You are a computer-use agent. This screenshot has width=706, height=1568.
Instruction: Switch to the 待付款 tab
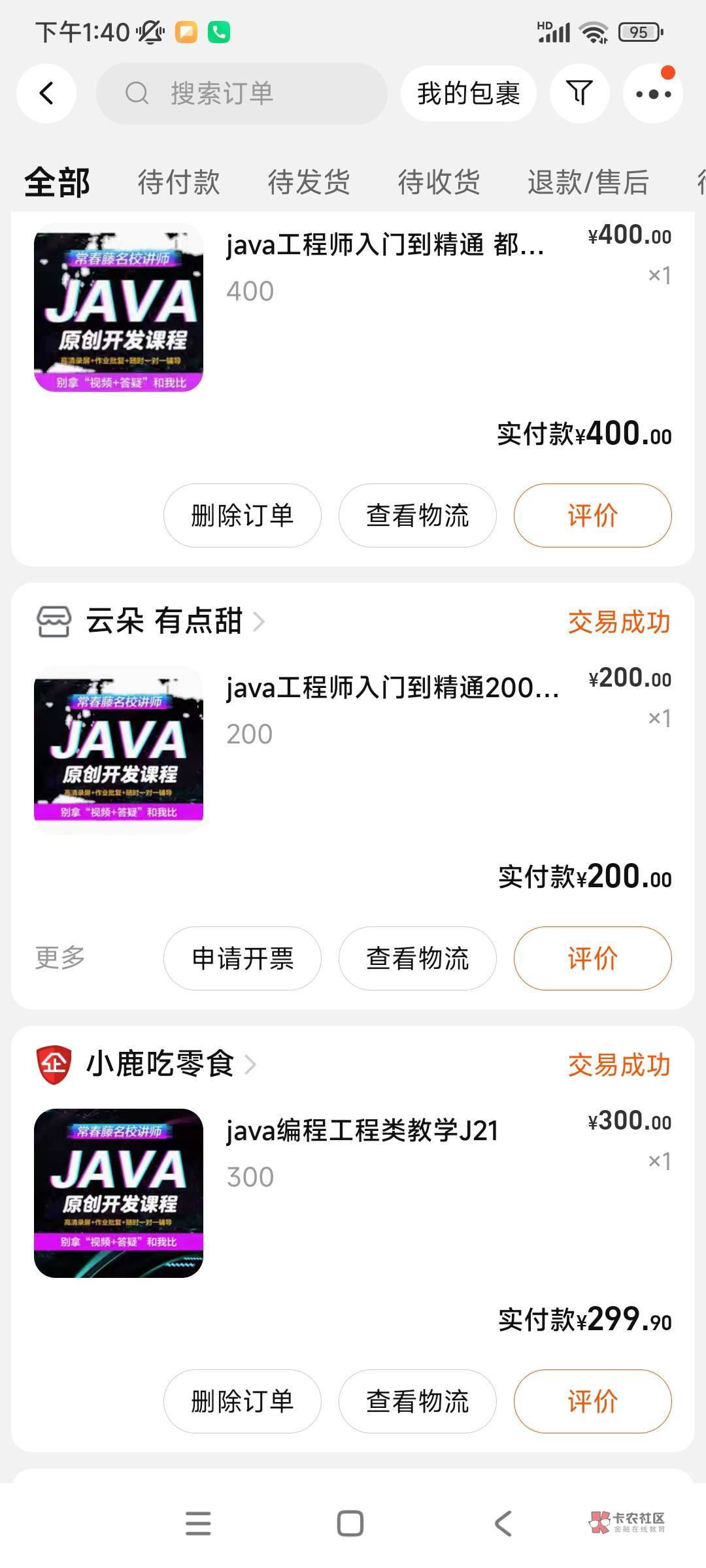pos(178,182)
